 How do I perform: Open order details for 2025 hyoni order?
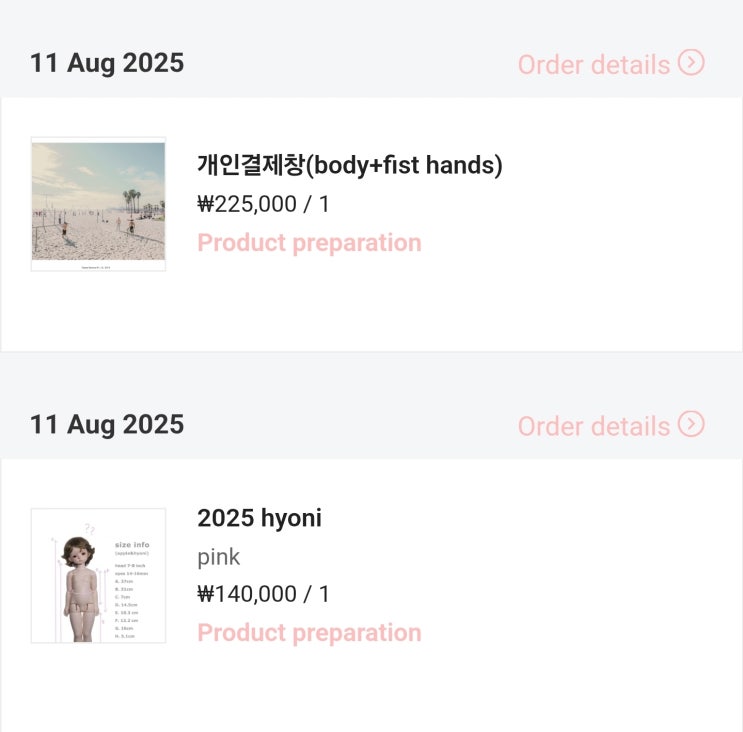(610, 426)
